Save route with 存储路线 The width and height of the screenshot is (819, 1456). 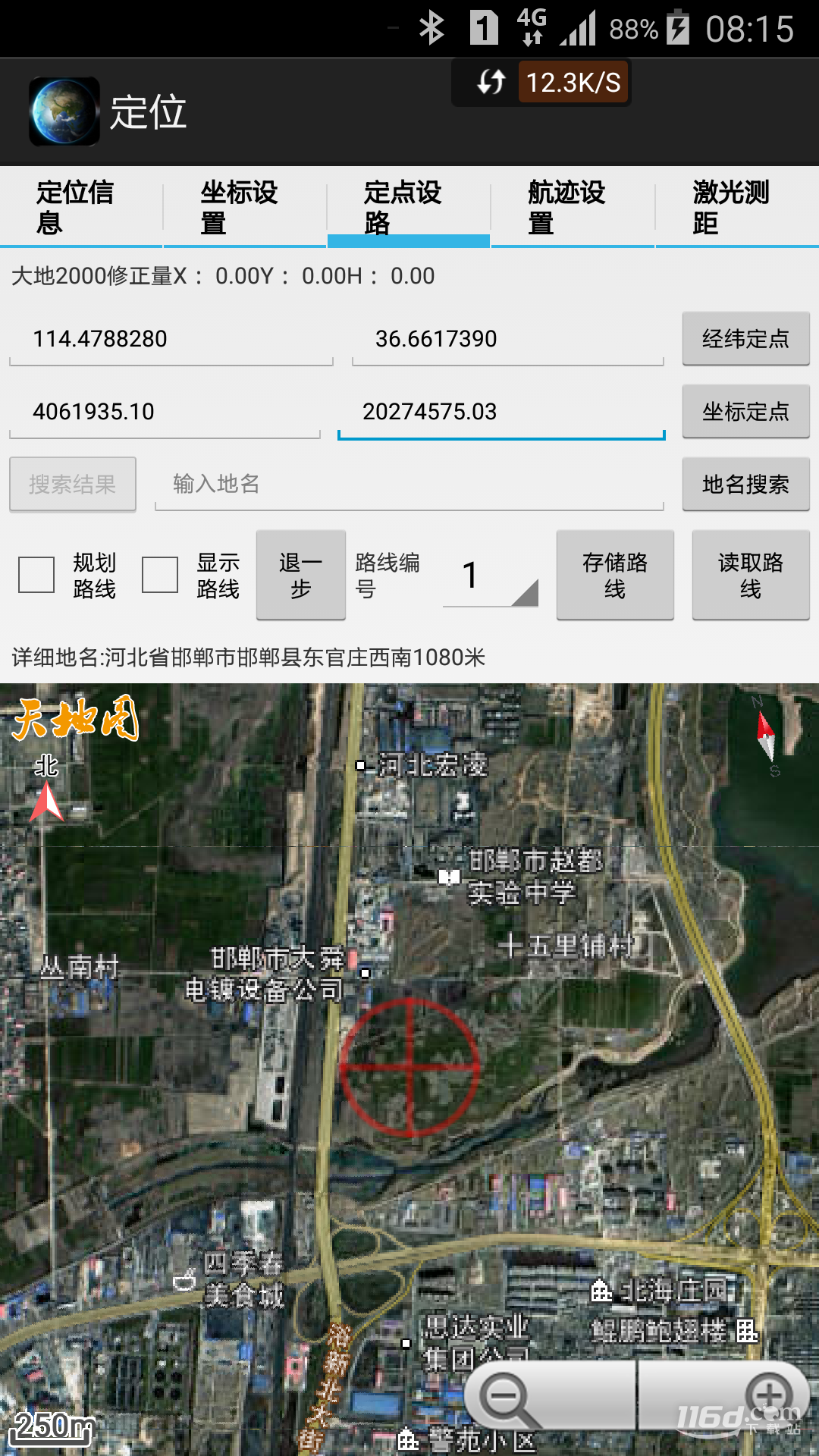pyautogui.click(x=615, y=575)
